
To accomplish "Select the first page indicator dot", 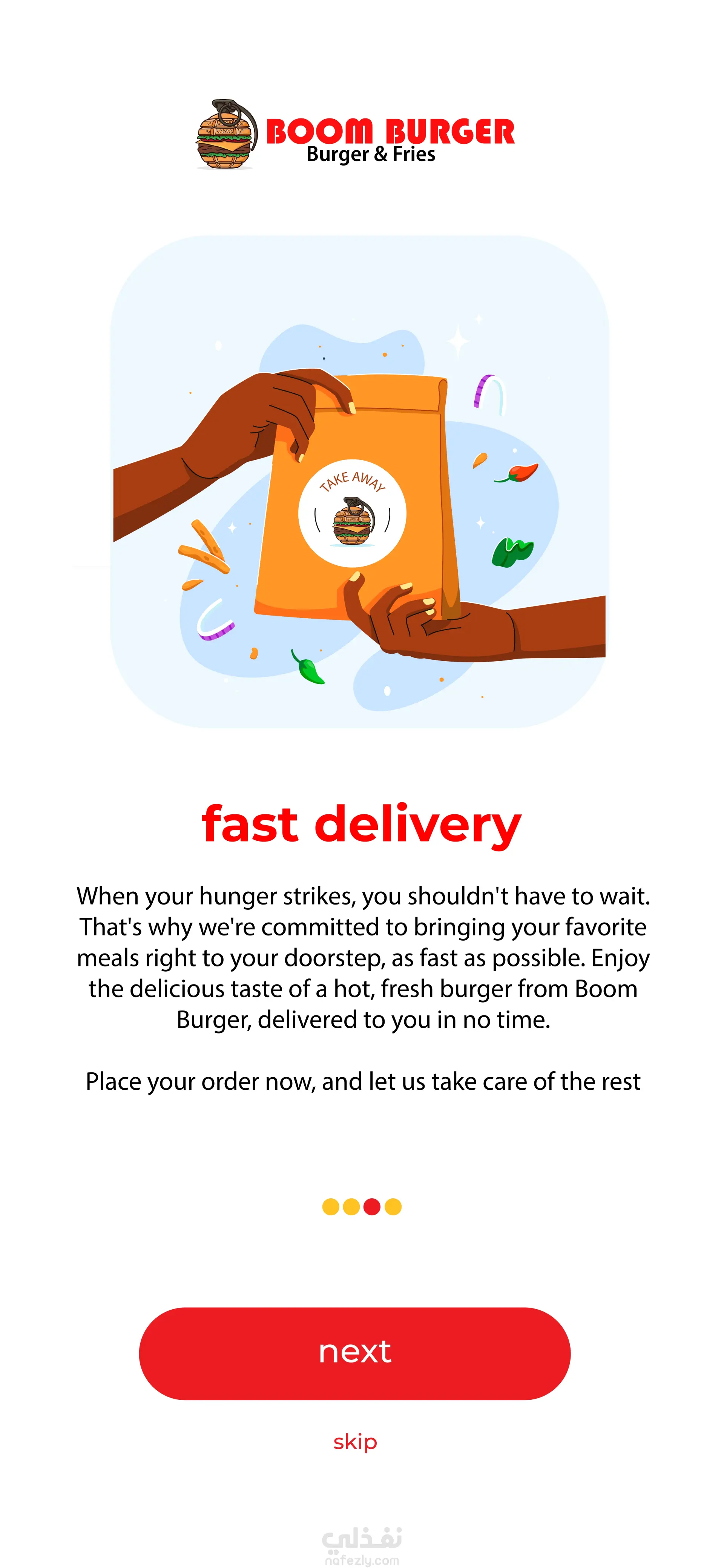I will coord(330,1206).
